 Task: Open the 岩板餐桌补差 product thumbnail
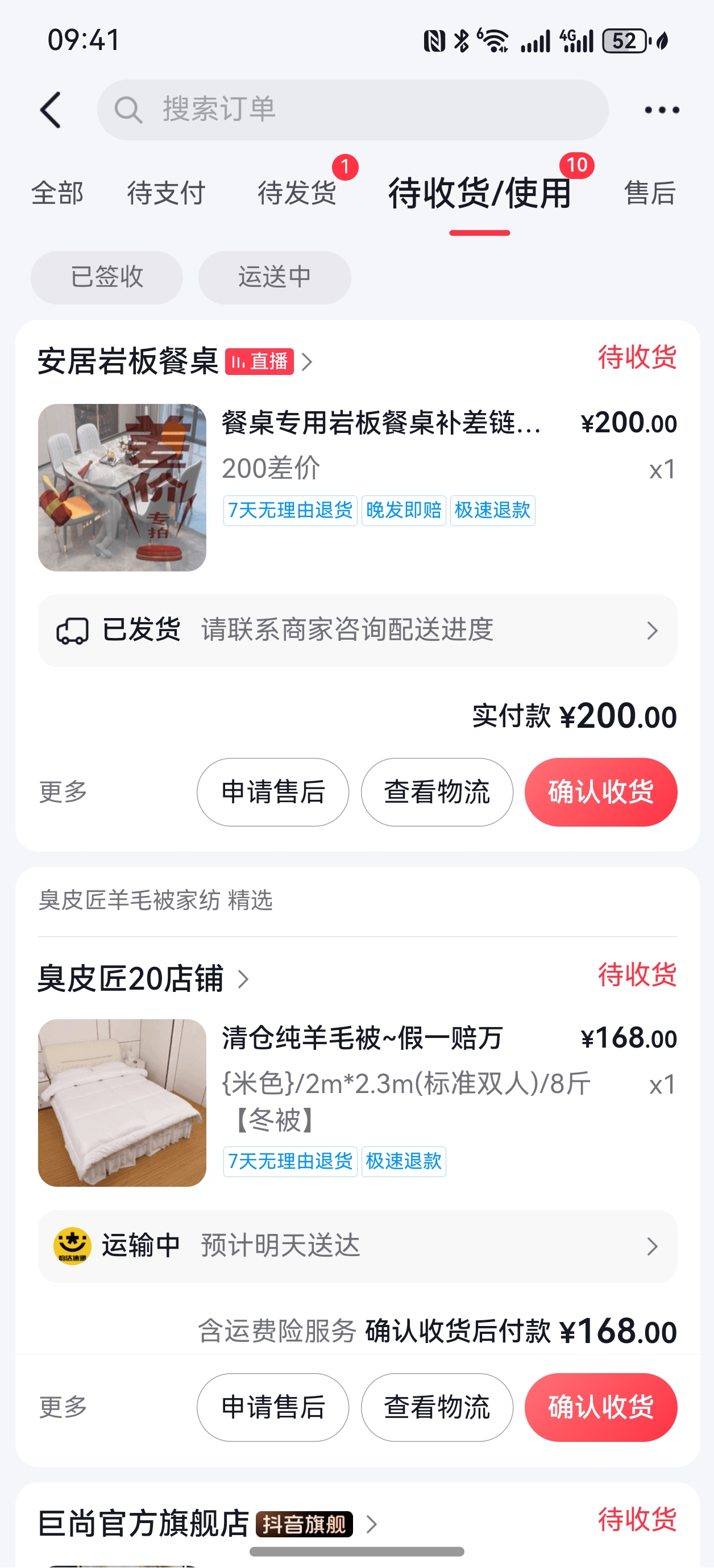[x=122, y=487]
